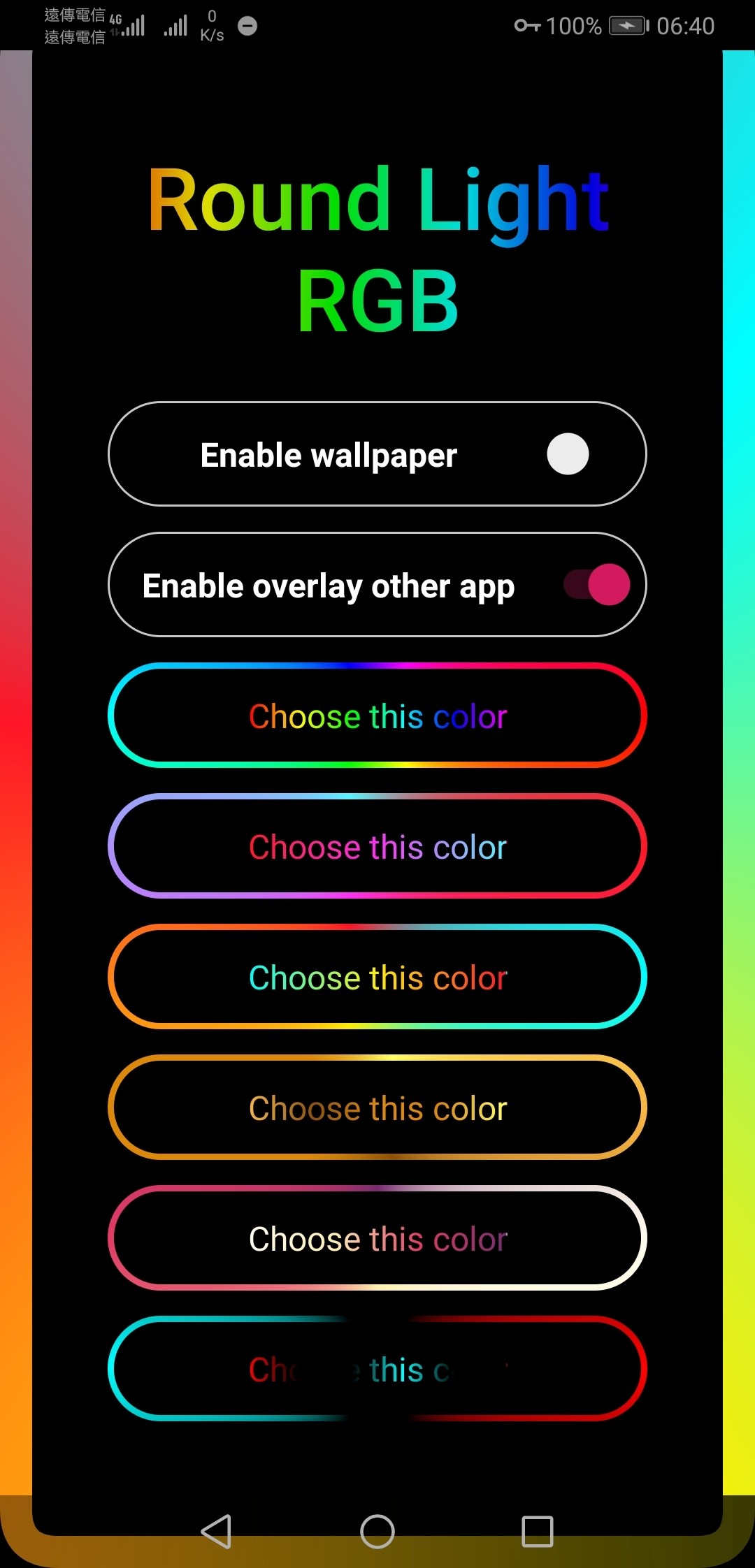The width and height of the screenshot is (755, 1568).
Task: Open recent apps from the navigation bar
Action: (x=538, y=1532)
